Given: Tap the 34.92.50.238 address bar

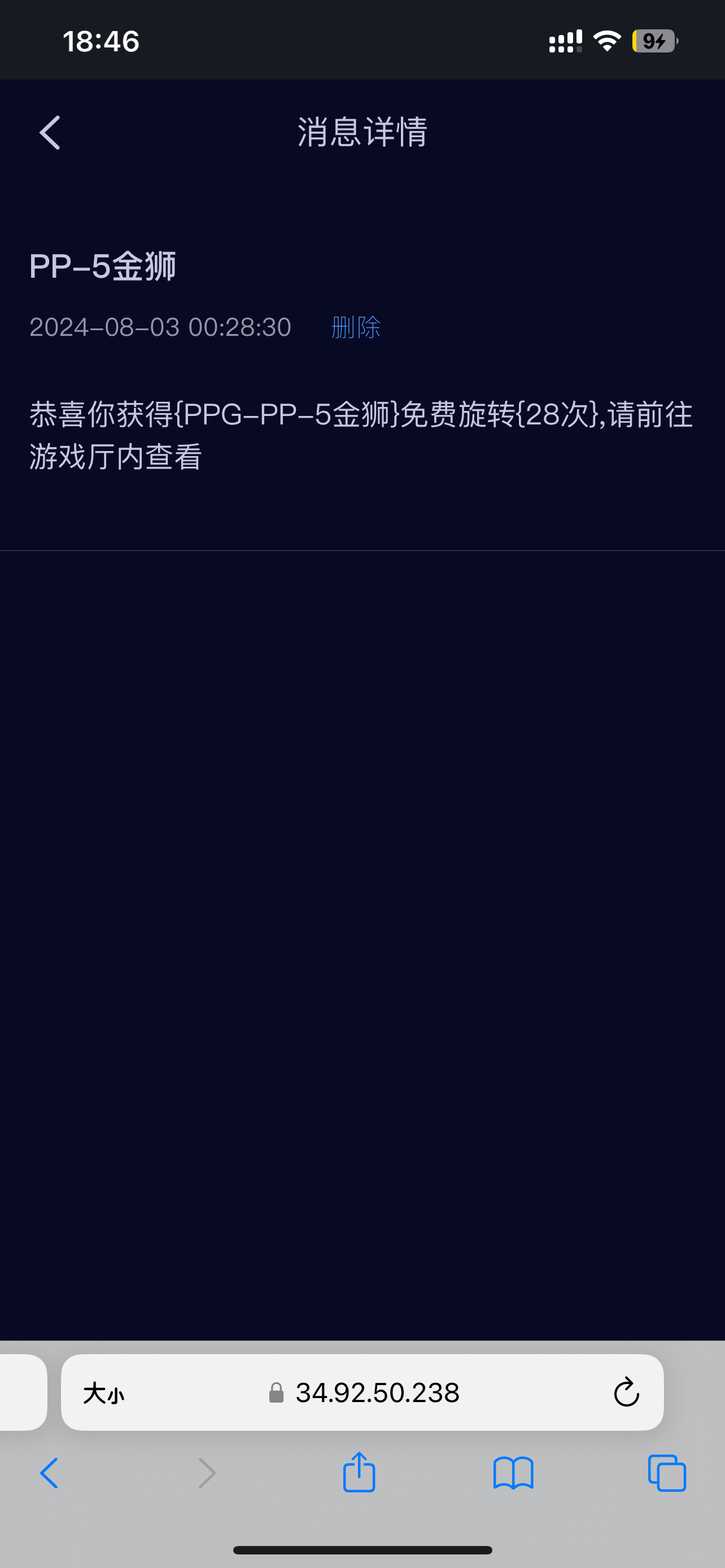Looking at the screenshot, I should pos(377,1393).
